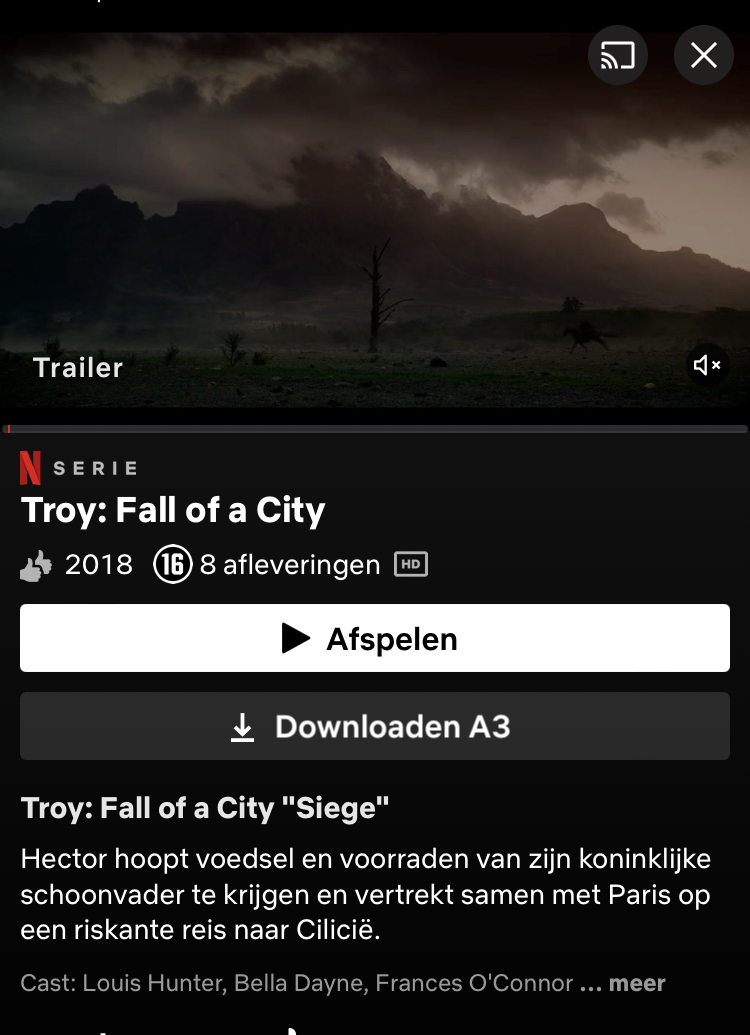Download episode A3

point(375,726)
